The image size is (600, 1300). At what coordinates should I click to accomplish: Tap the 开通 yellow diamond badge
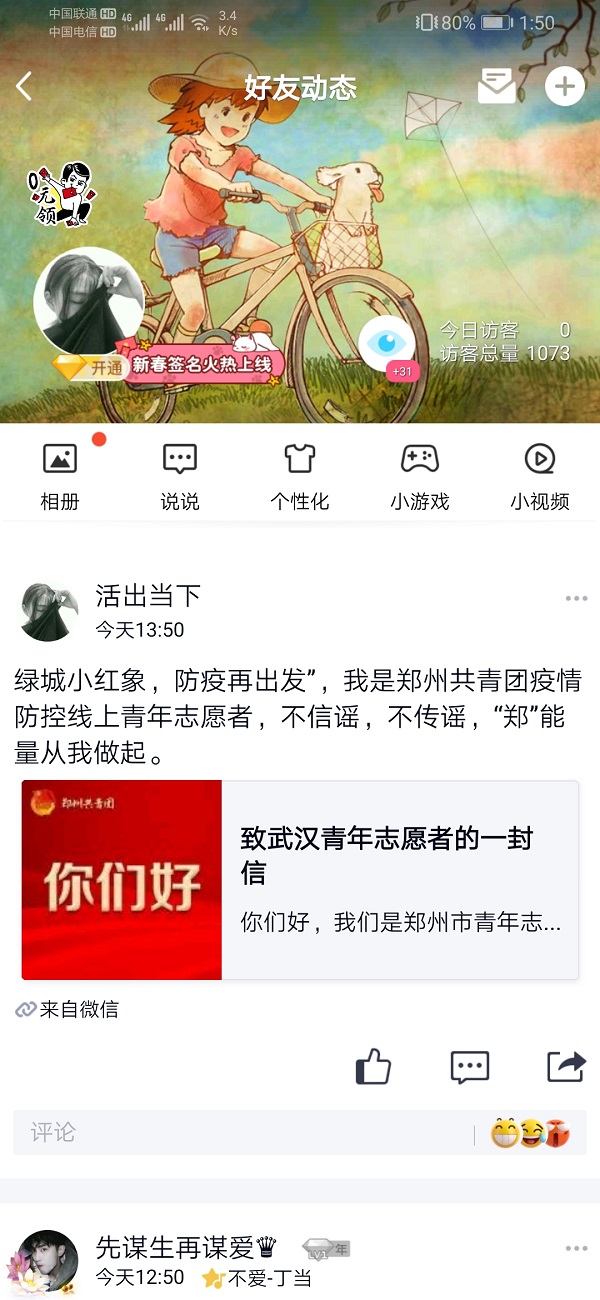tap(88, 367)
